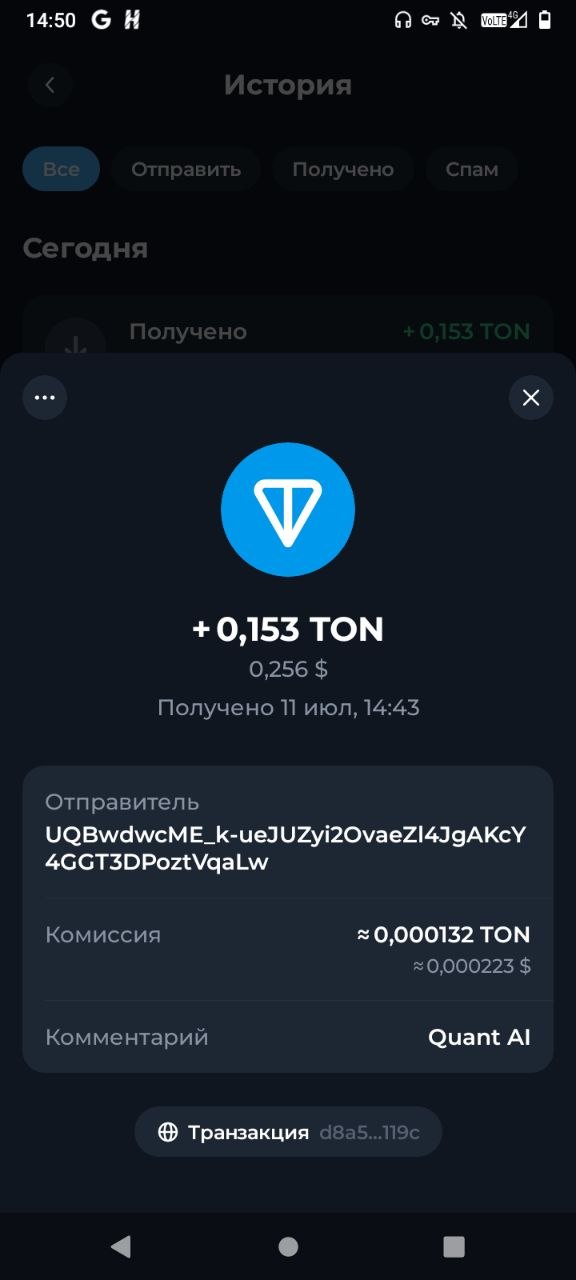Tap the Комментарий row with Quant AI

click(288, 1037)
